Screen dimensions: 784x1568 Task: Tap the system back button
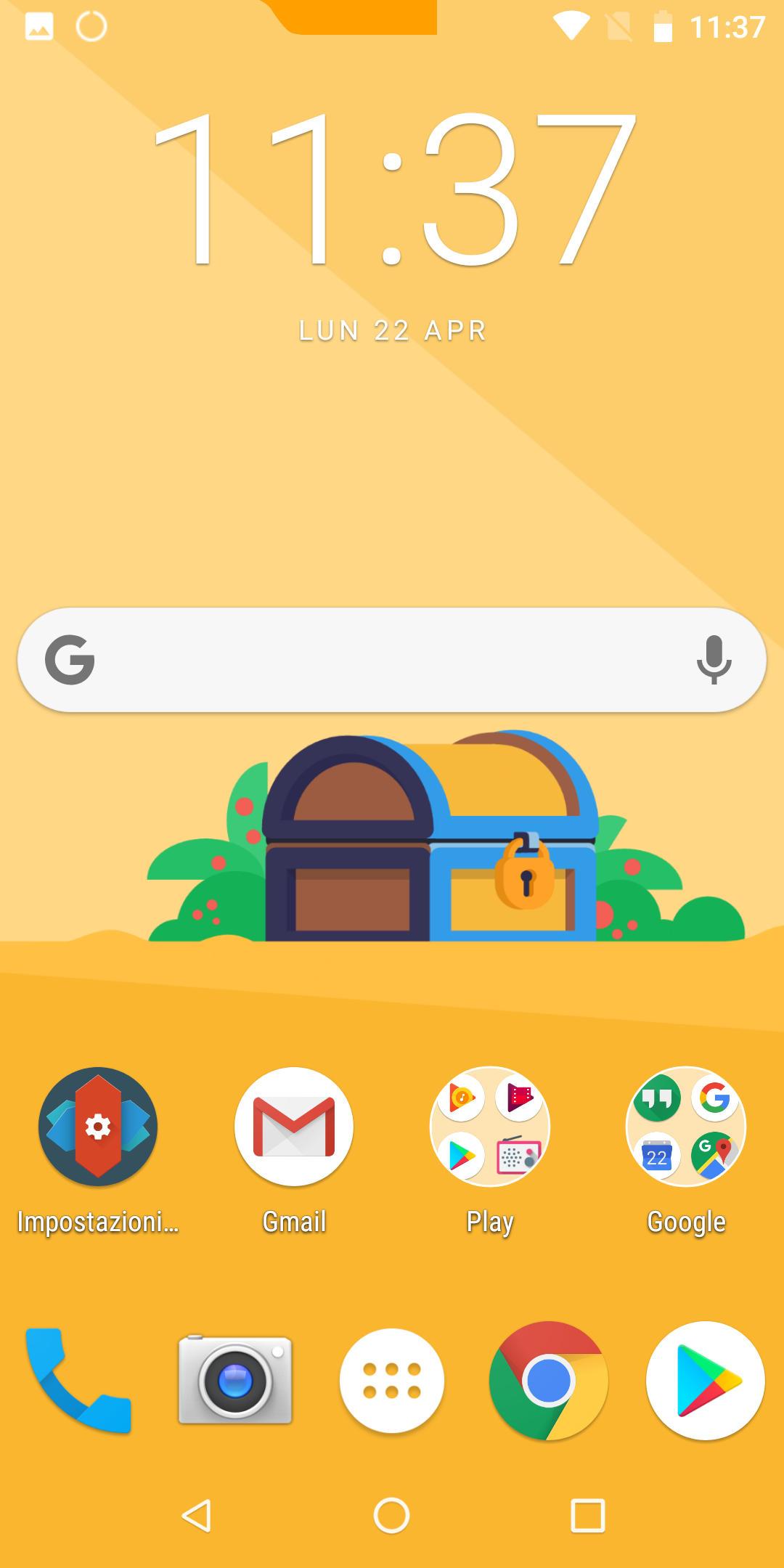(x=196, y=1516)
